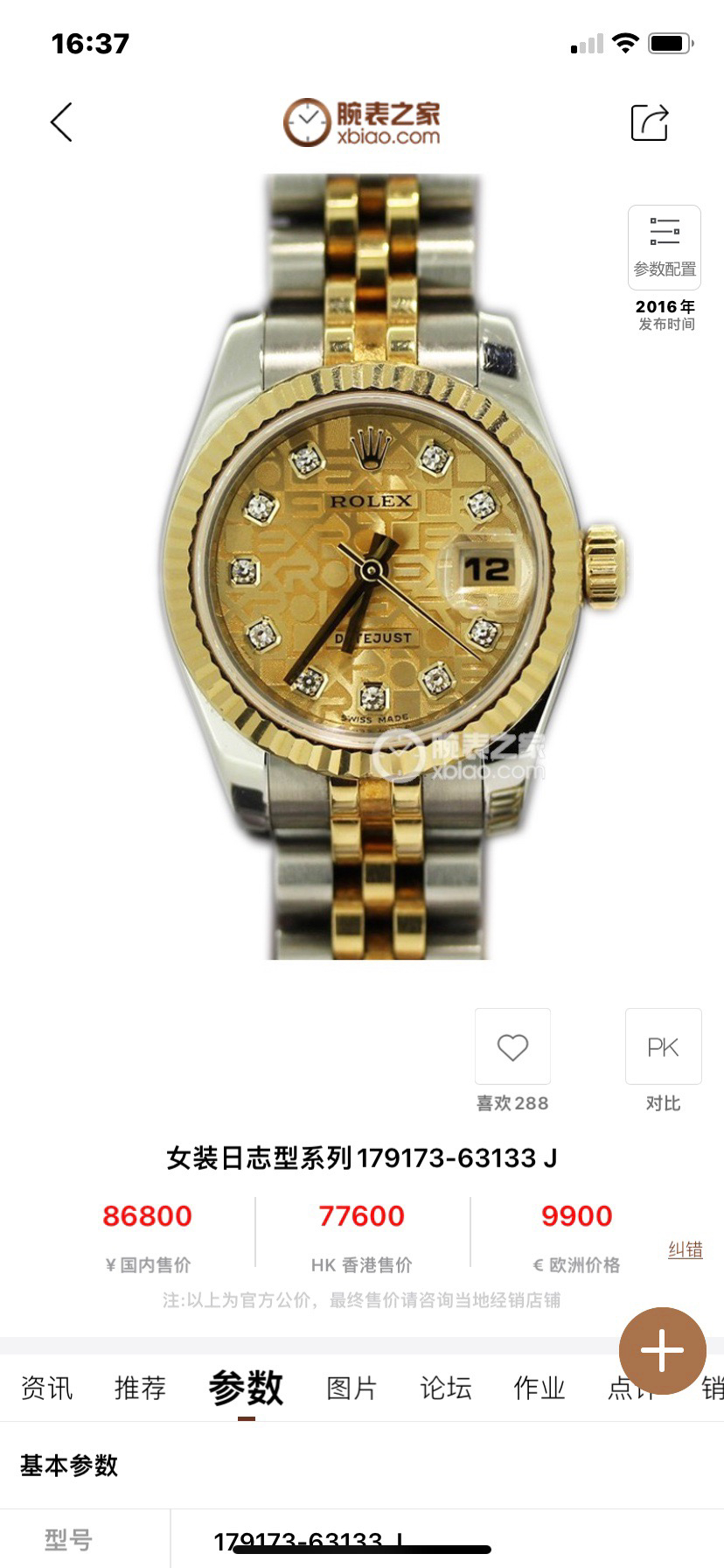The image size is (724, 1568).
Task: Open the 作业 tab
Action: [540, 1389]
